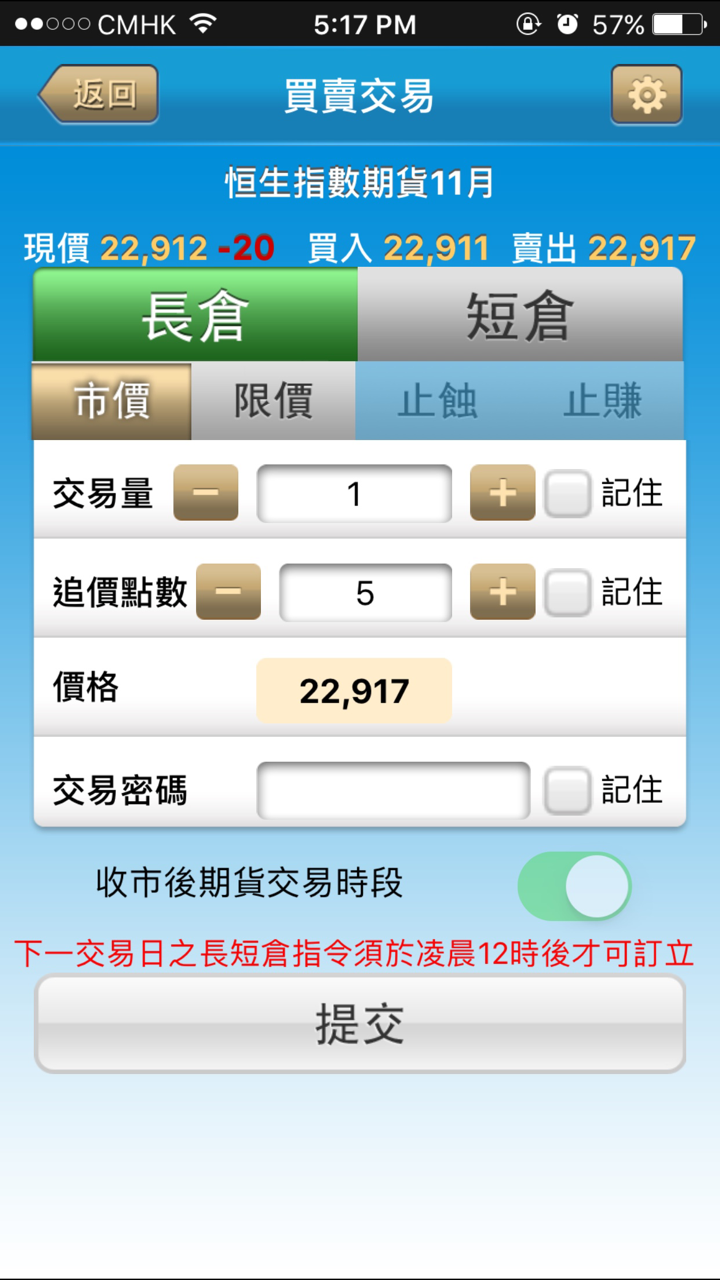The image size is (720, 1280).
Task: Click the 交易密碼 password input box
Action: point(392,790)
